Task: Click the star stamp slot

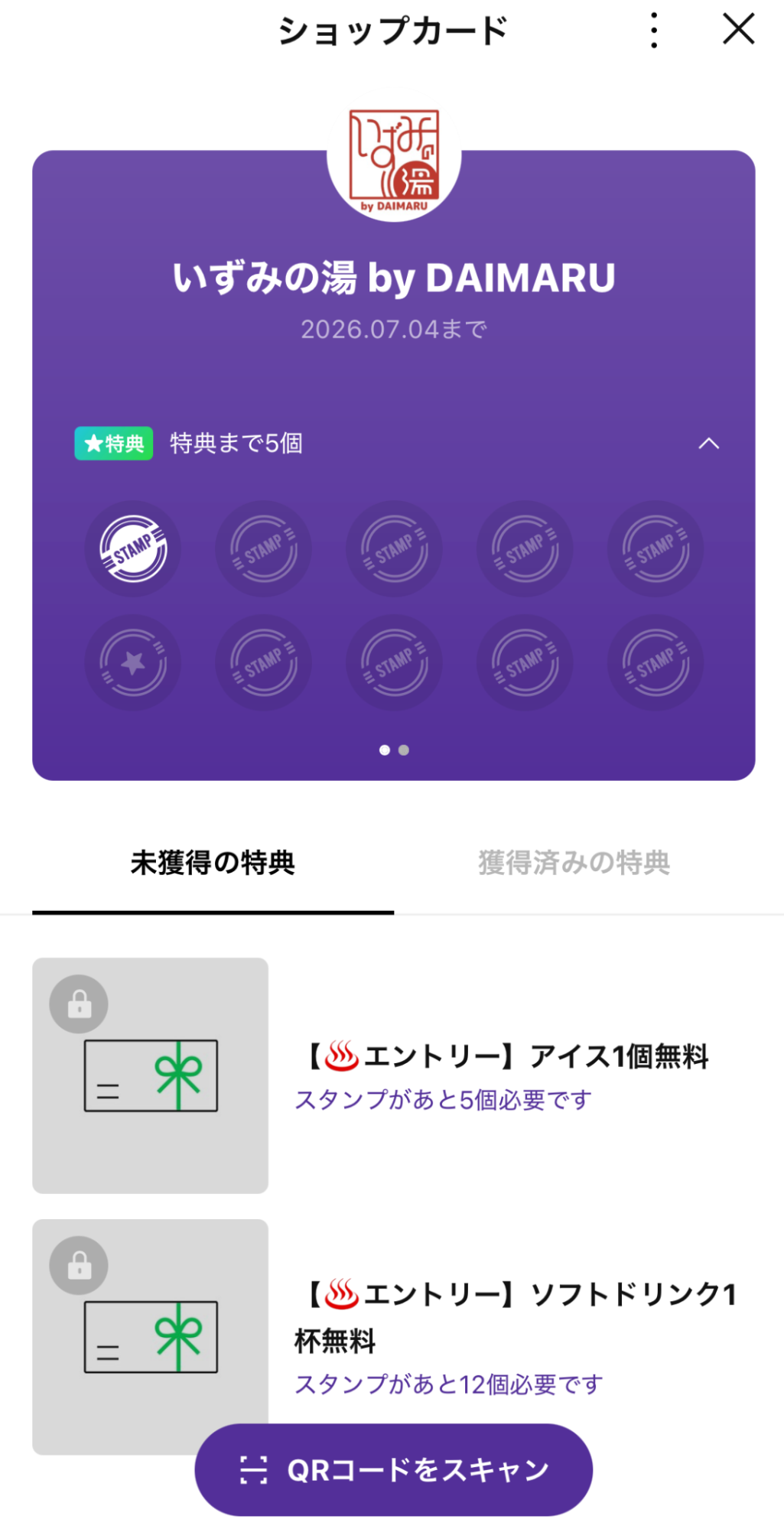Action: 132,663
